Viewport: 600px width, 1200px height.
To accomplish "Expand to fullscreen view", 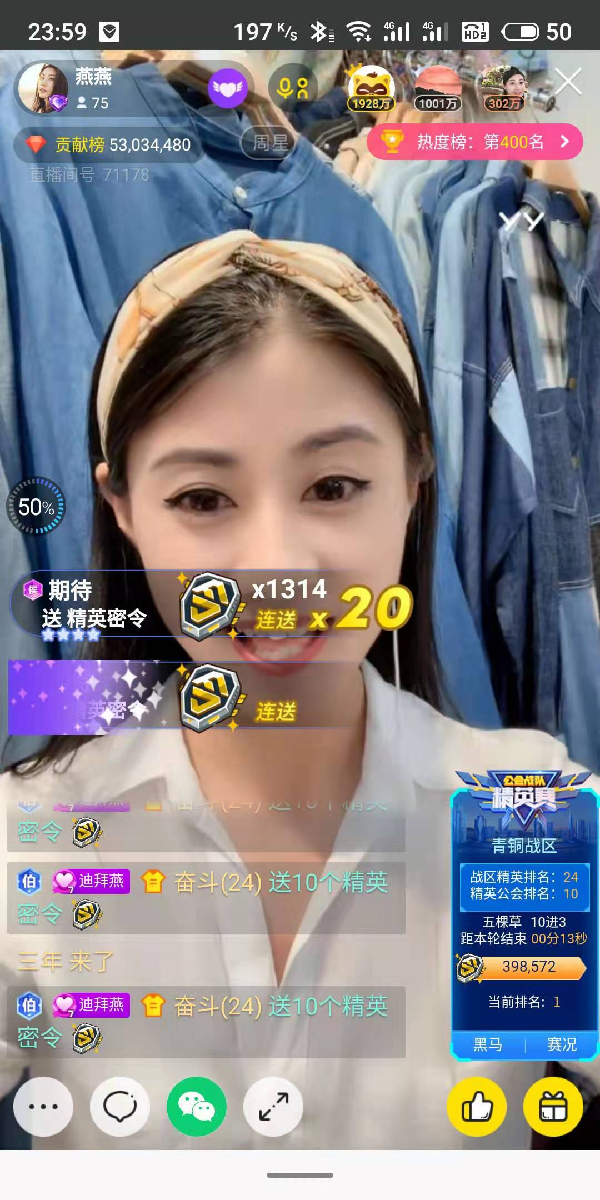I will (274, 1107).
